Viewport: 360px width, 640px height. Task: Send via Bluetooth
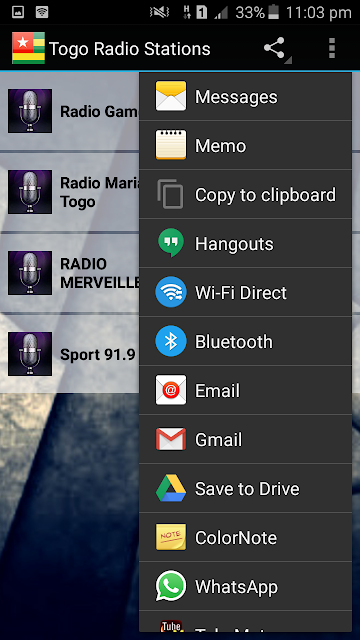coord(245,341)
